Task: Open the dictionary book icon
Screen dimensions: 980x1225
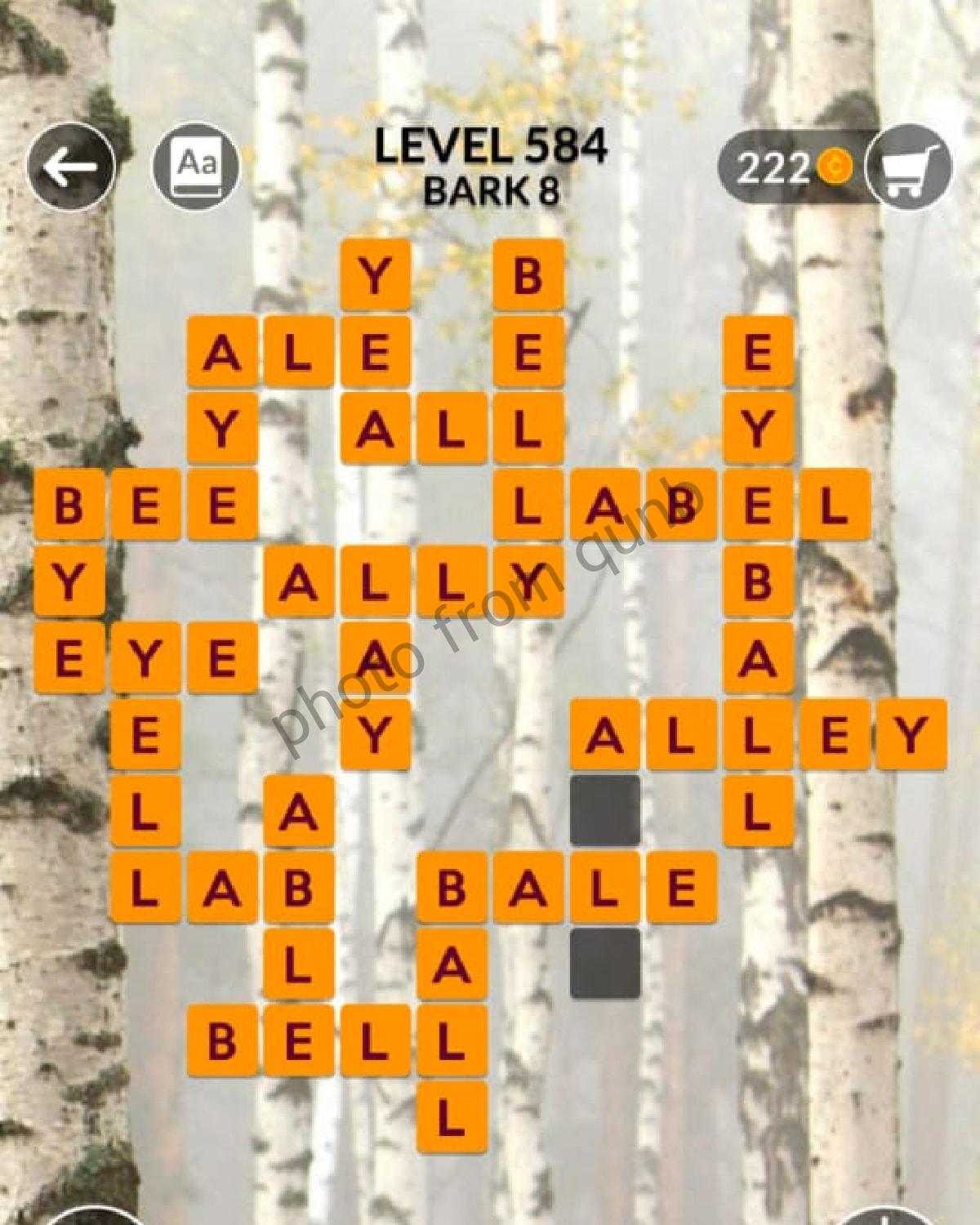Action: click(197, 167)
